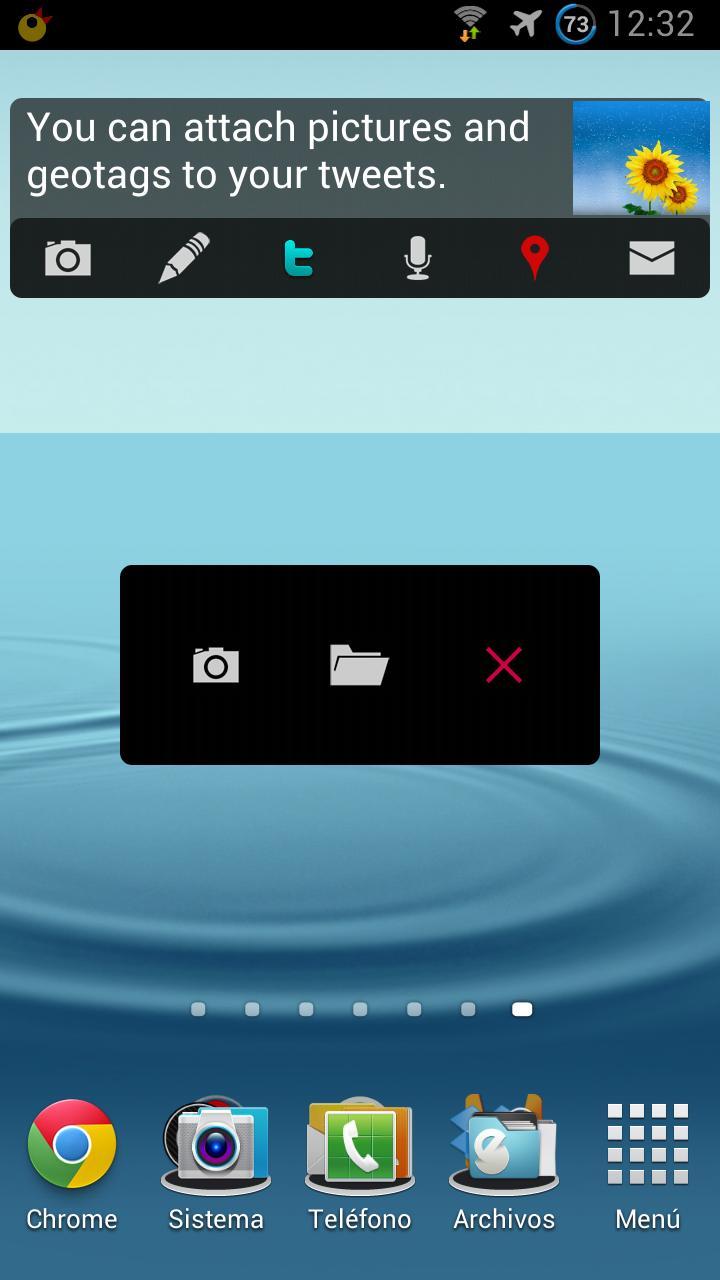
Task: Jump to the first home screen page dot
Action: click(198, 1009)
